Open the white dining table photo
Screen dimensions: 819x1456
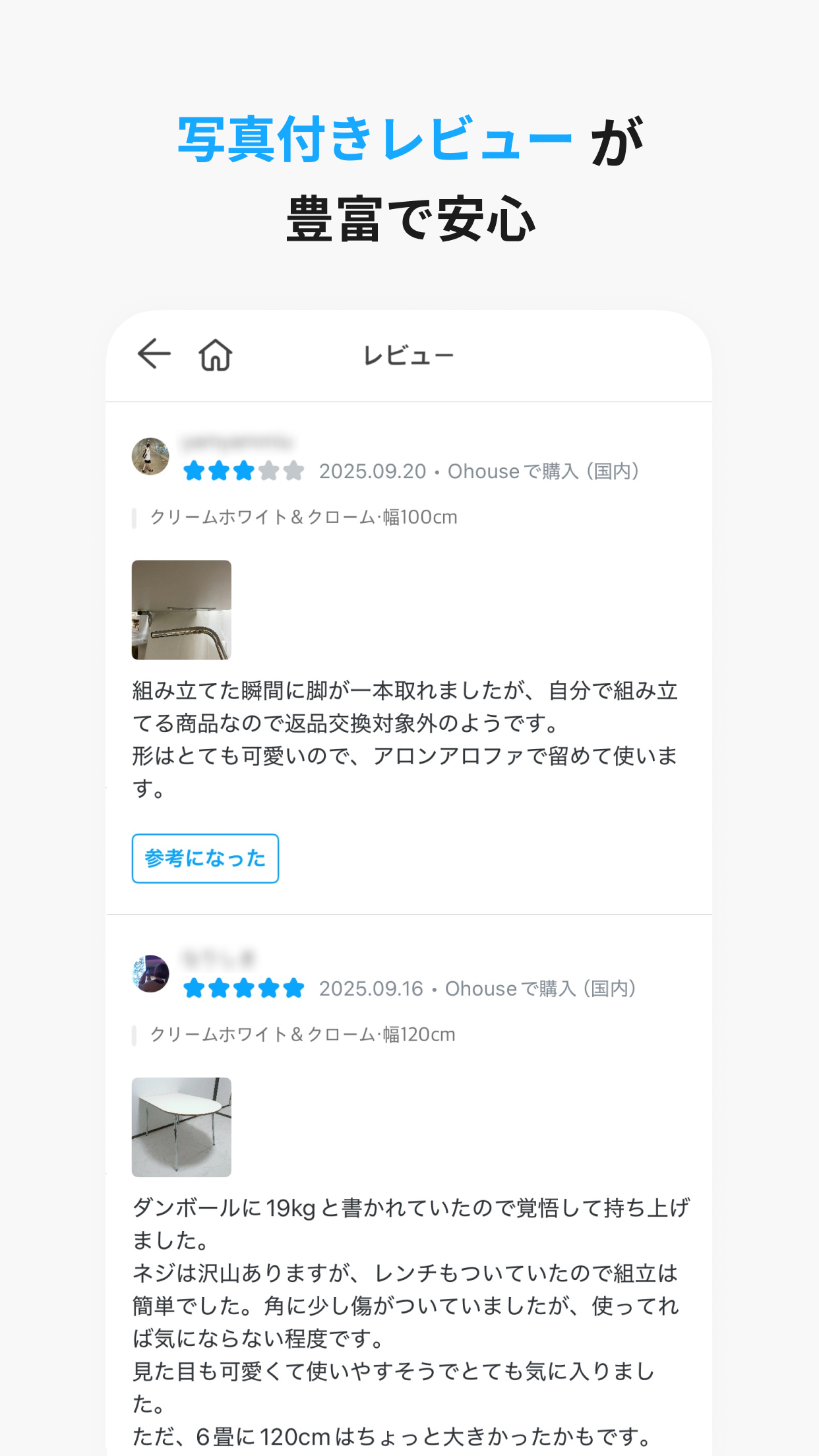coord(181,1126)
